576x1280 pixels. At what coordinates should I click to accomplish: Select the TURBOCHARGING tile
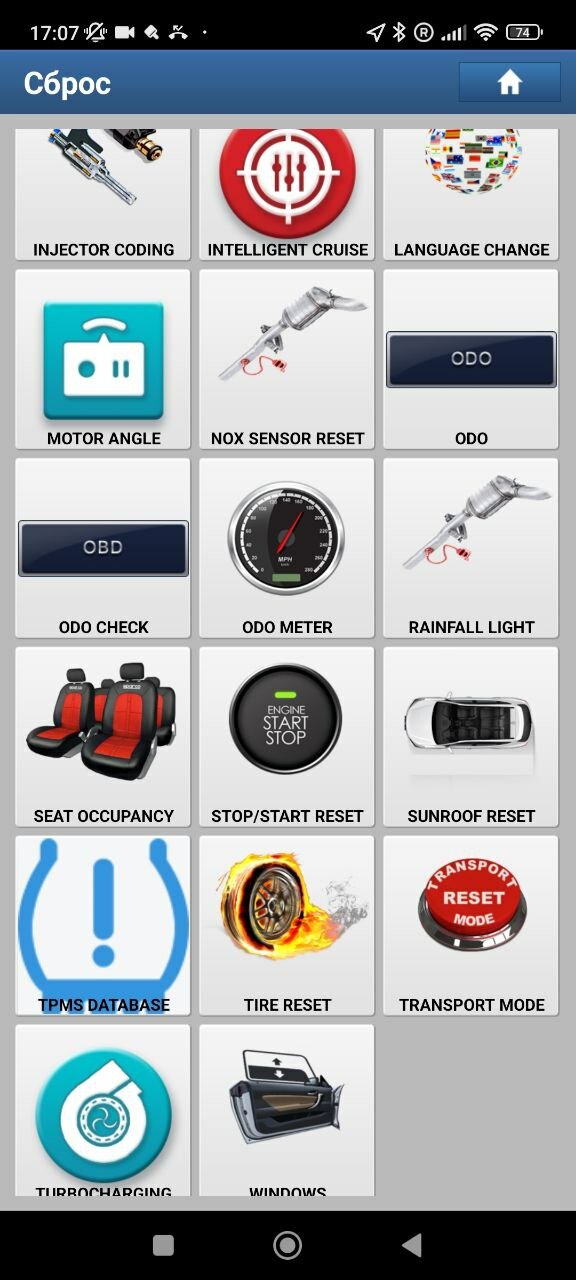click(x=103, y=1110)
